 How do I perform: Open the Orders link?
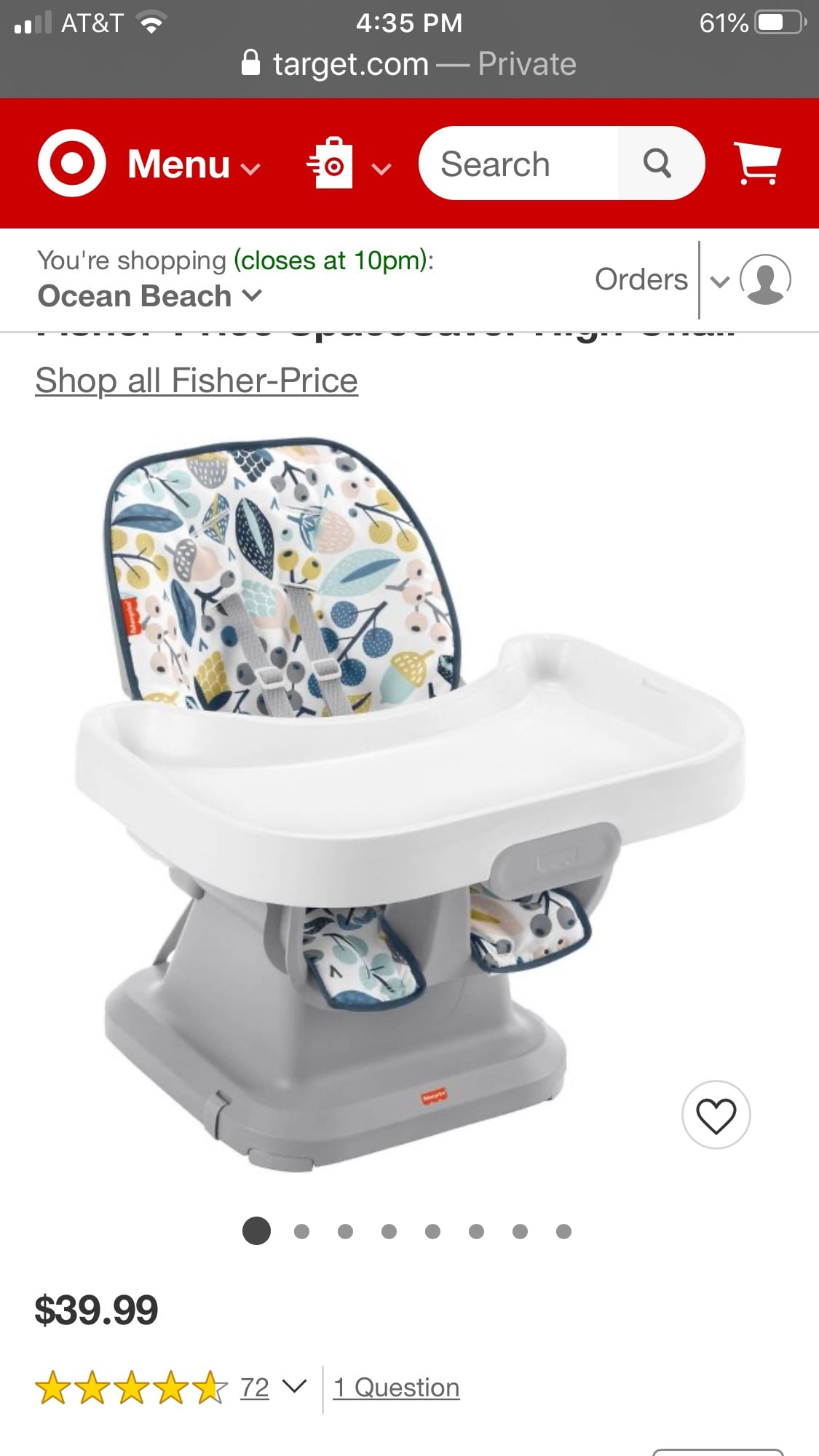click(x=641, y=279)
